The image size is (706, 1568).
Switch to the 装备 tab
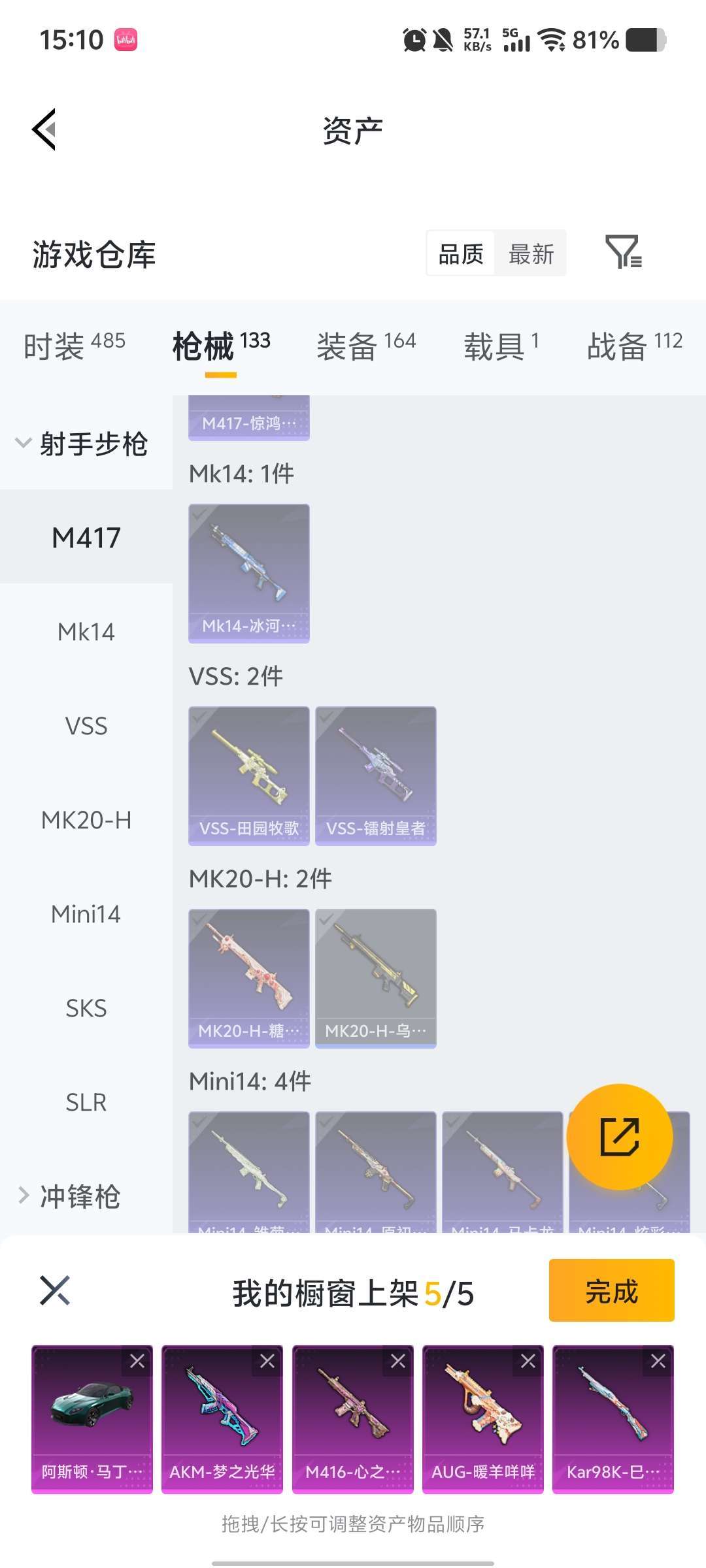coord(366,346)
